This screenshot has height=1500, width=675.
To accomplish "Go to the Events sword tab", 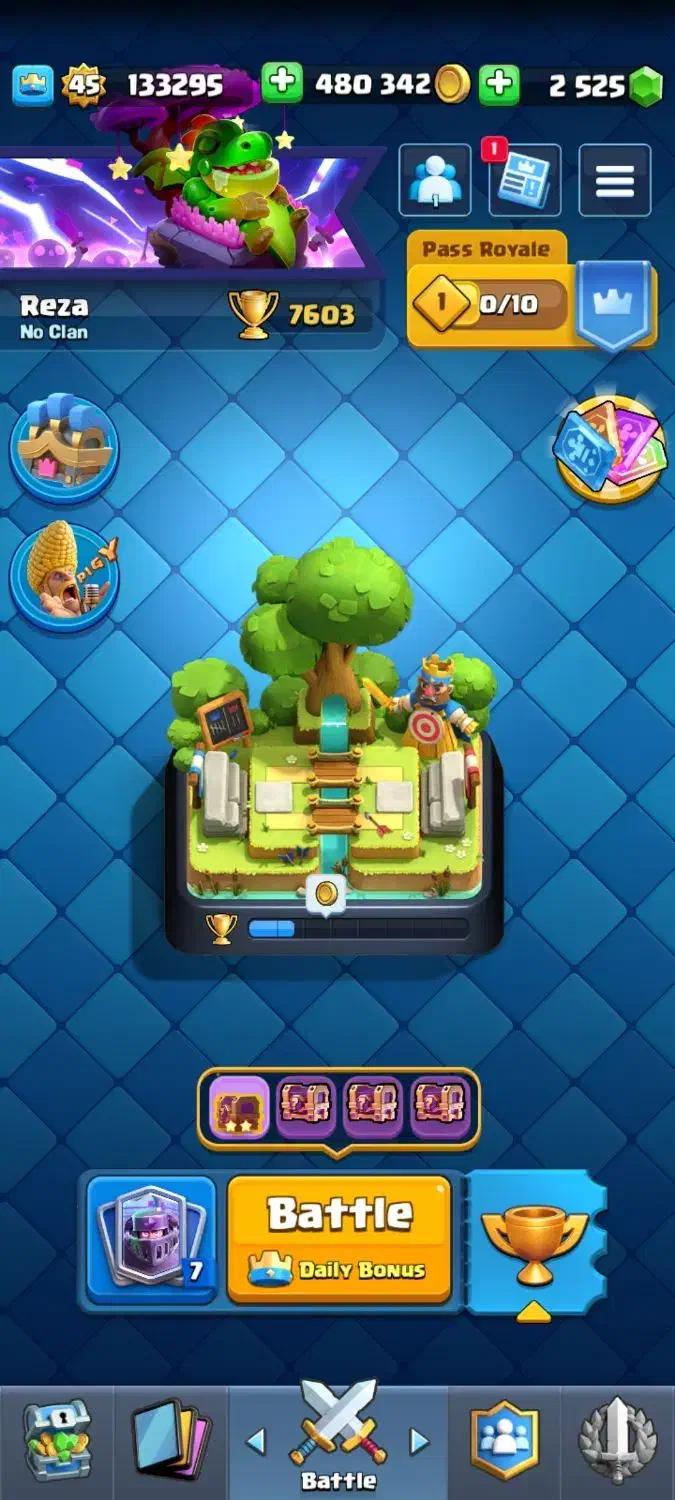I will click(619, 1440).
